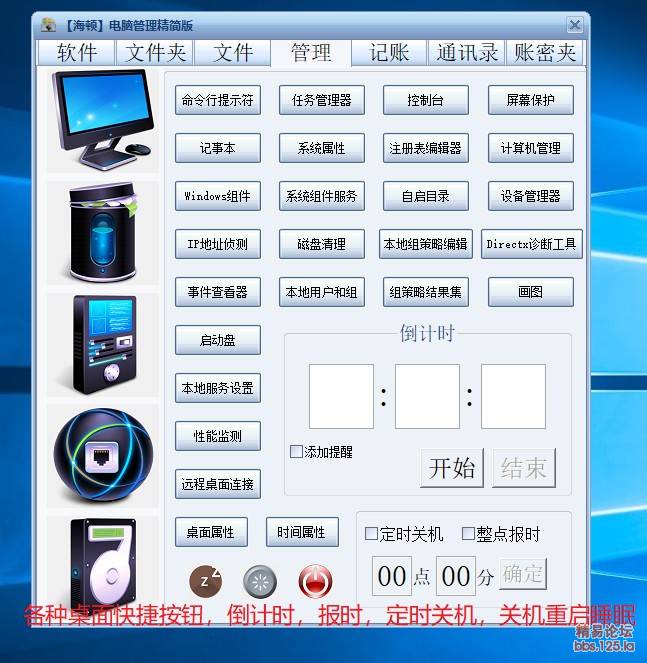Switch to the 软件 tab
The image size is (647, 663).
coord(77,53)
